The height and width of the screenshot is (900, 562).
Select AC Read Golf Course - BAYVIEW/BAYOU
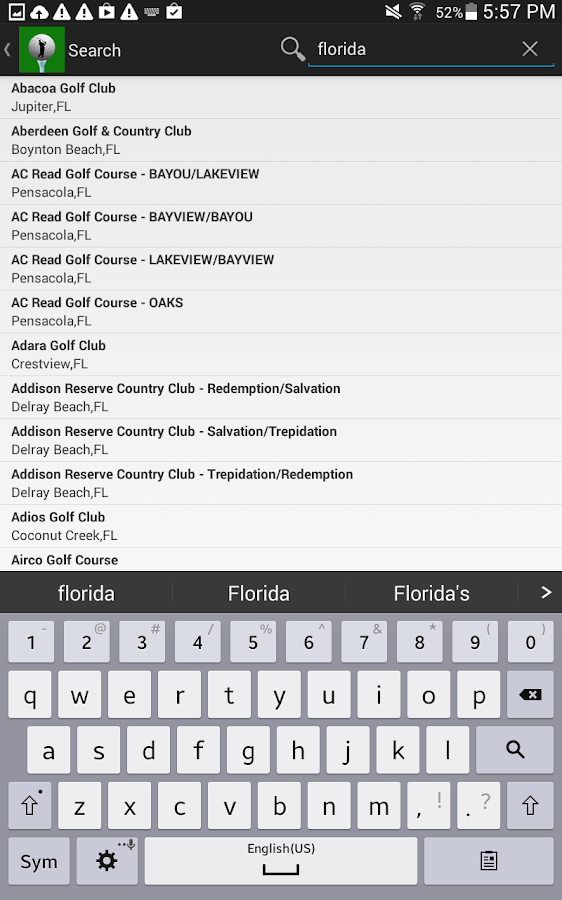pyautogui.click(x=281, y=226)
